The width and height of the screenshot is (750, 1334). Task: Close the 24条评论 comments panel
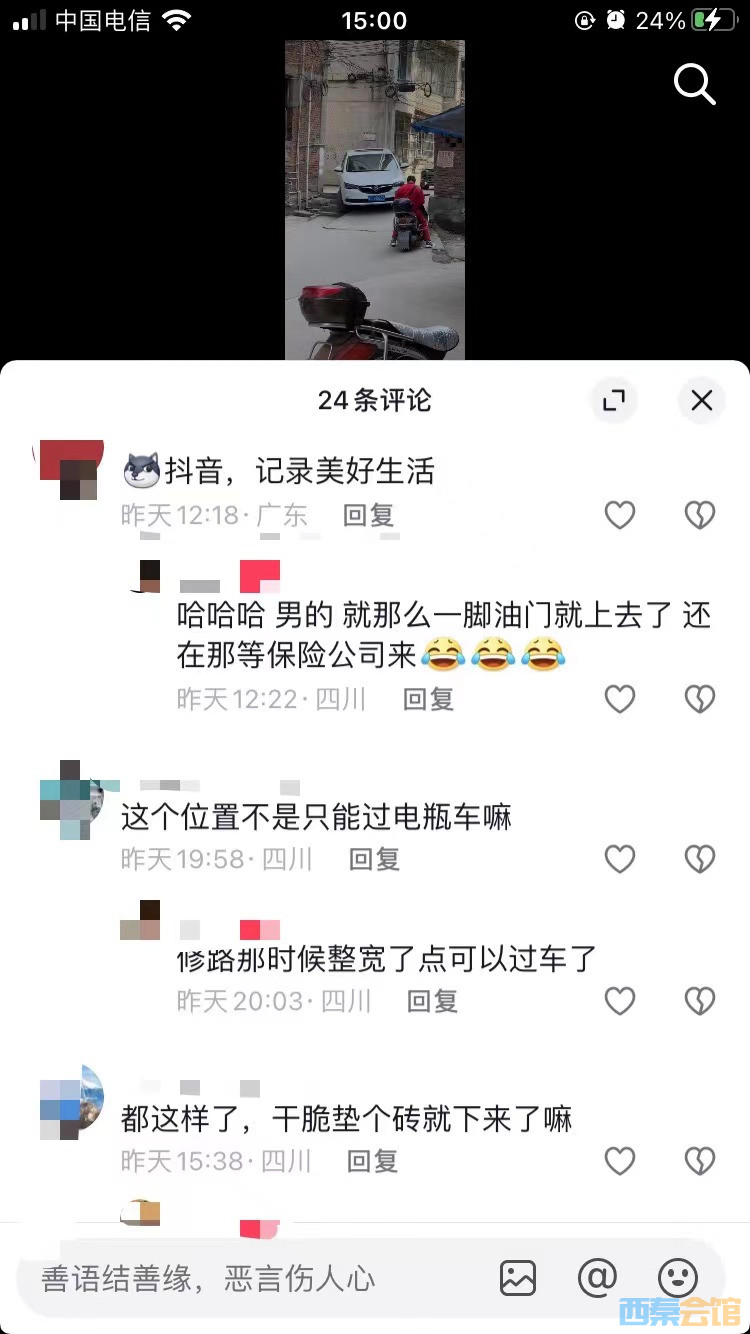pyautogui.click(x=702, y=401)
